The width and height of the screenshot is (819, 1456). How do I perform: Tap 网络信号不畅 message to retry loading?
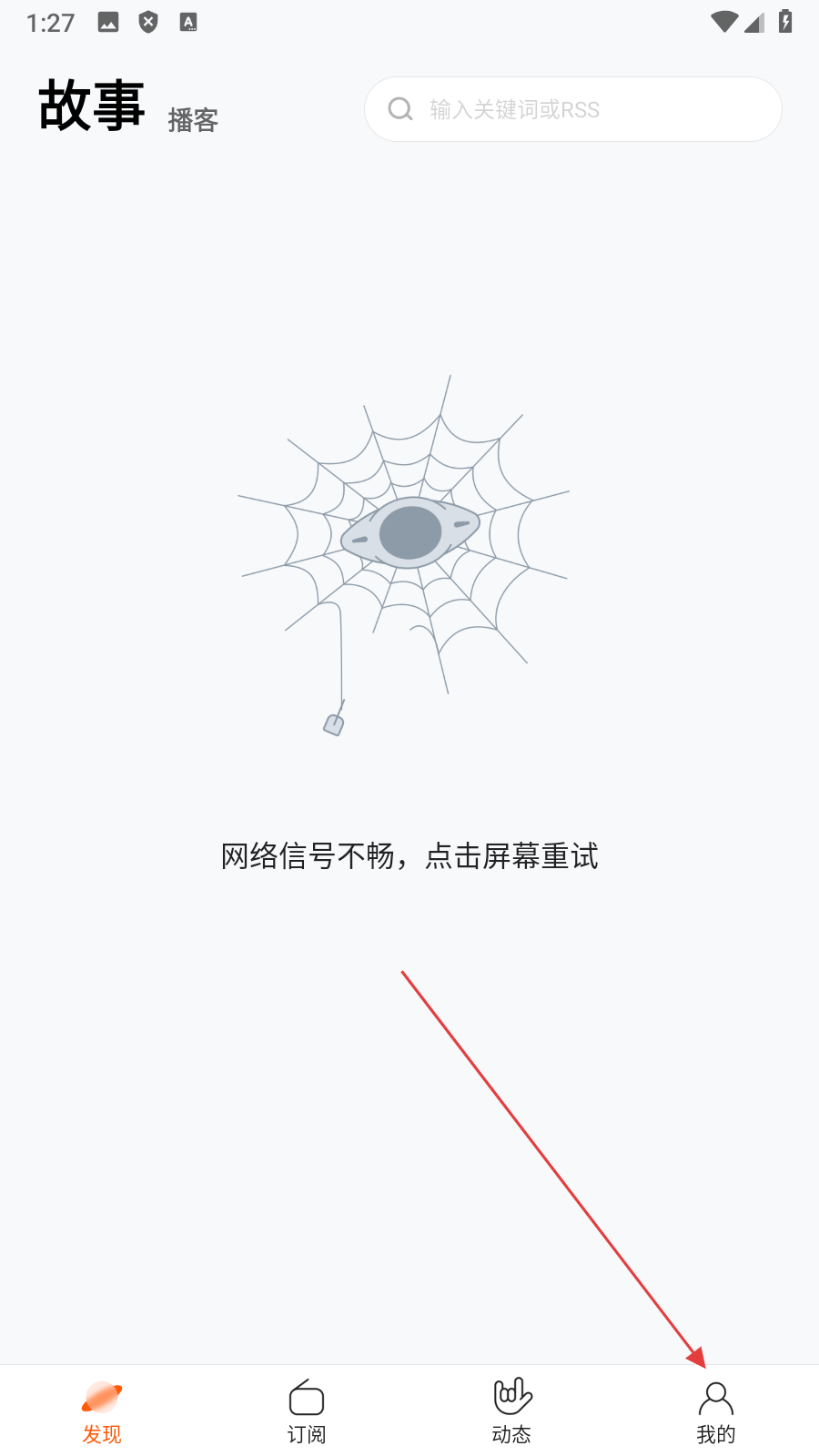(x=409, y=855)
